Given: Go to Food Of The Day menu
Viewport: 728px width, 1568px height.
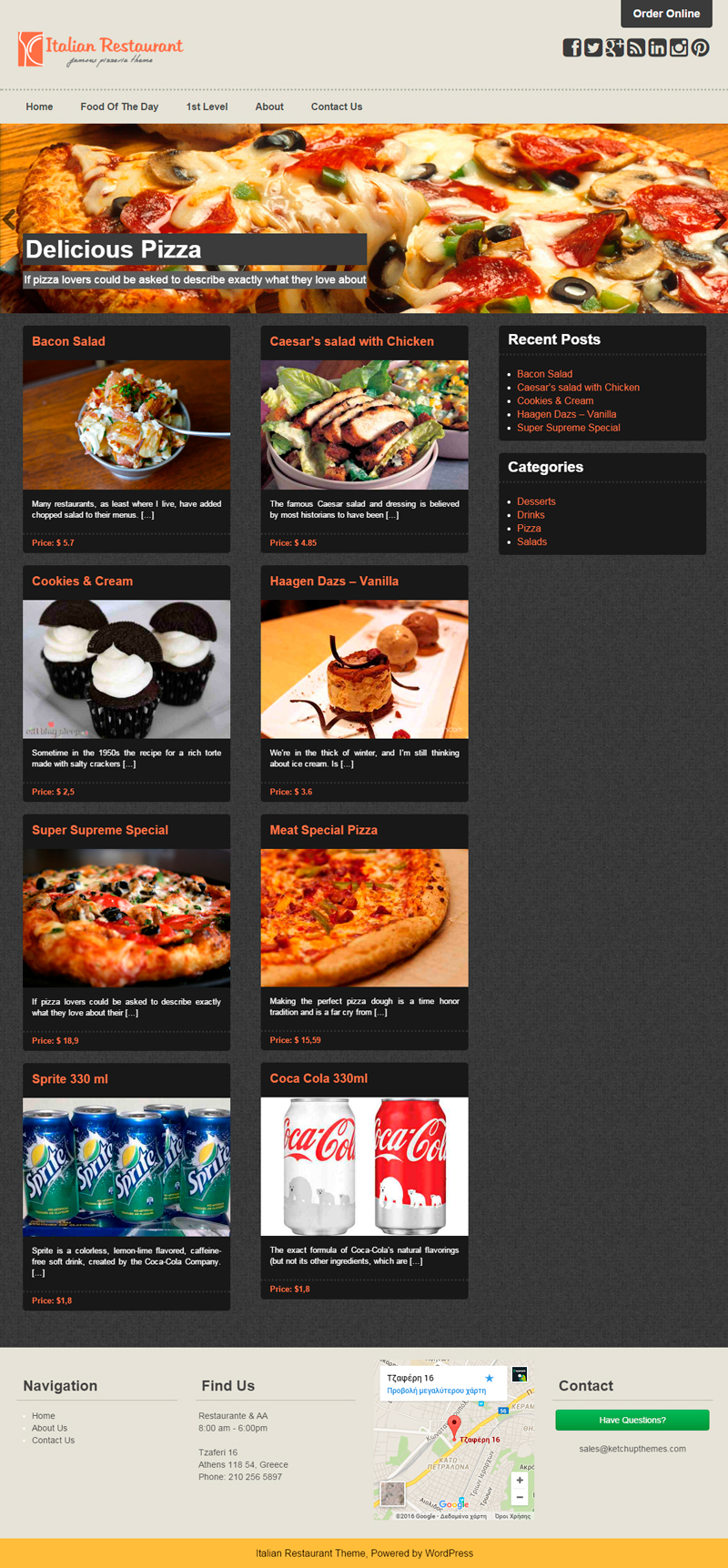Looking at the screenshot, I should 119,106.
